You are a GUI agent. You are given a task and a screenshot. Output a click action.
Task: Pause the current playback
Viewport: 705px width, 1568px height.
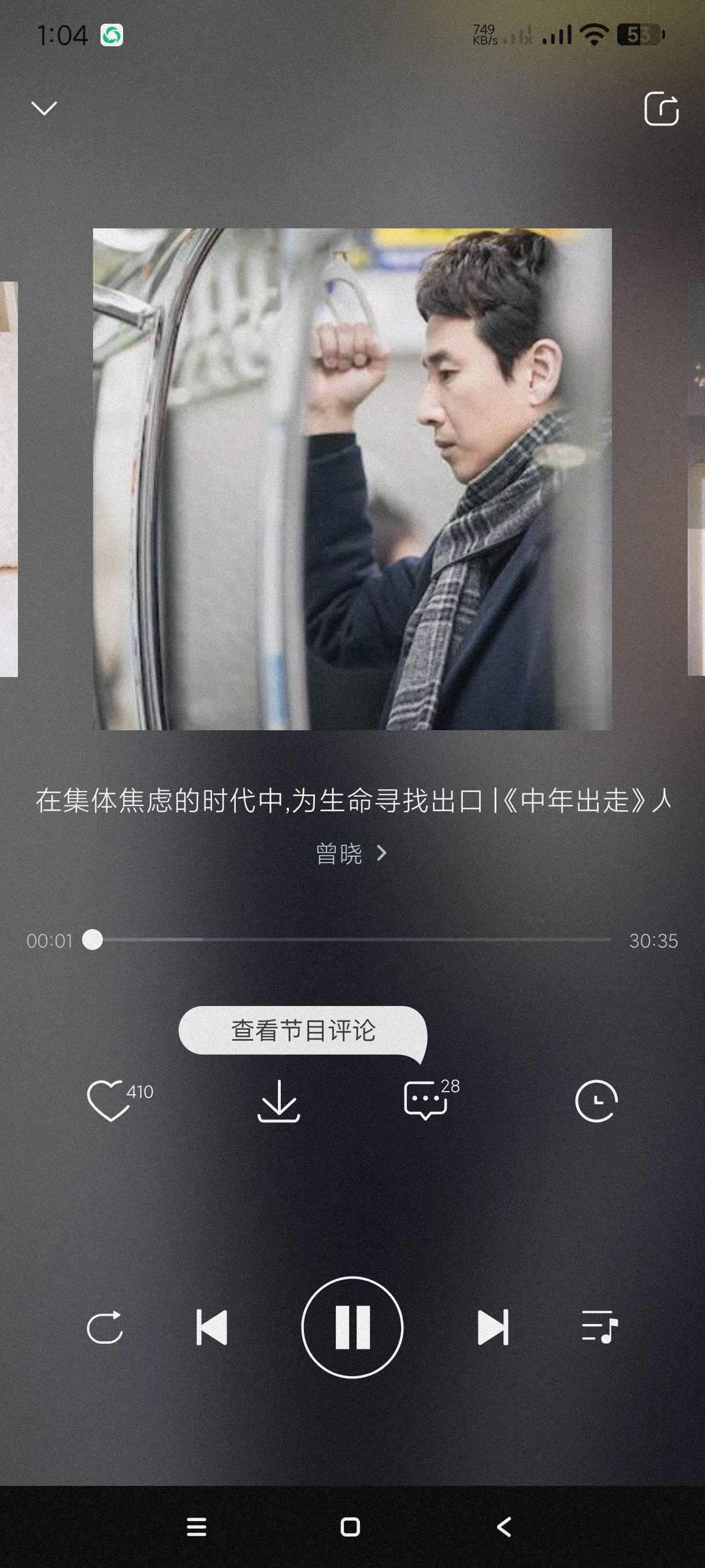[x=352, y=1327]
